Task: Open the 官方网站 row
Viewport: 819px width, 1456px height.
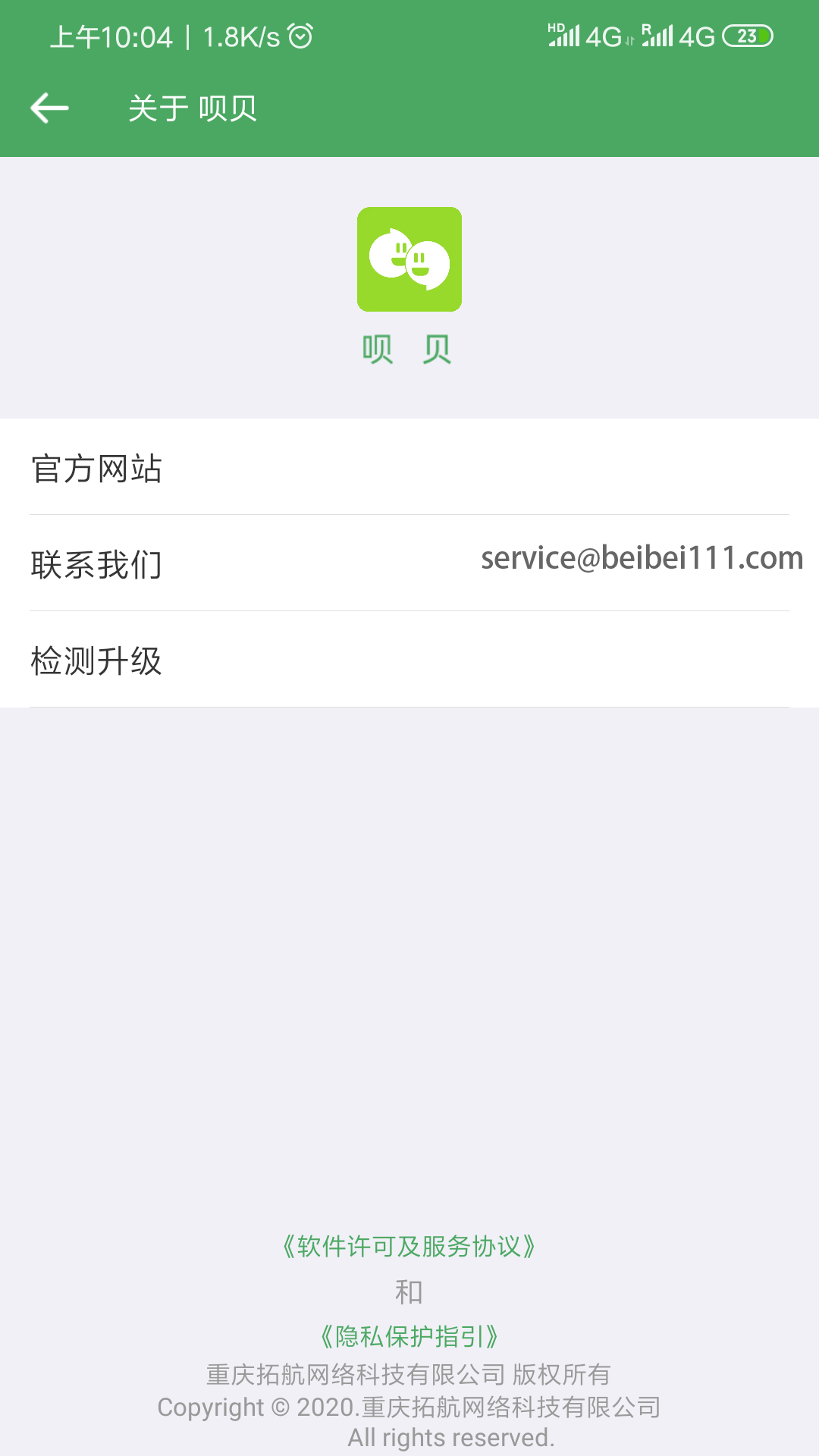Action: point(409,468)
